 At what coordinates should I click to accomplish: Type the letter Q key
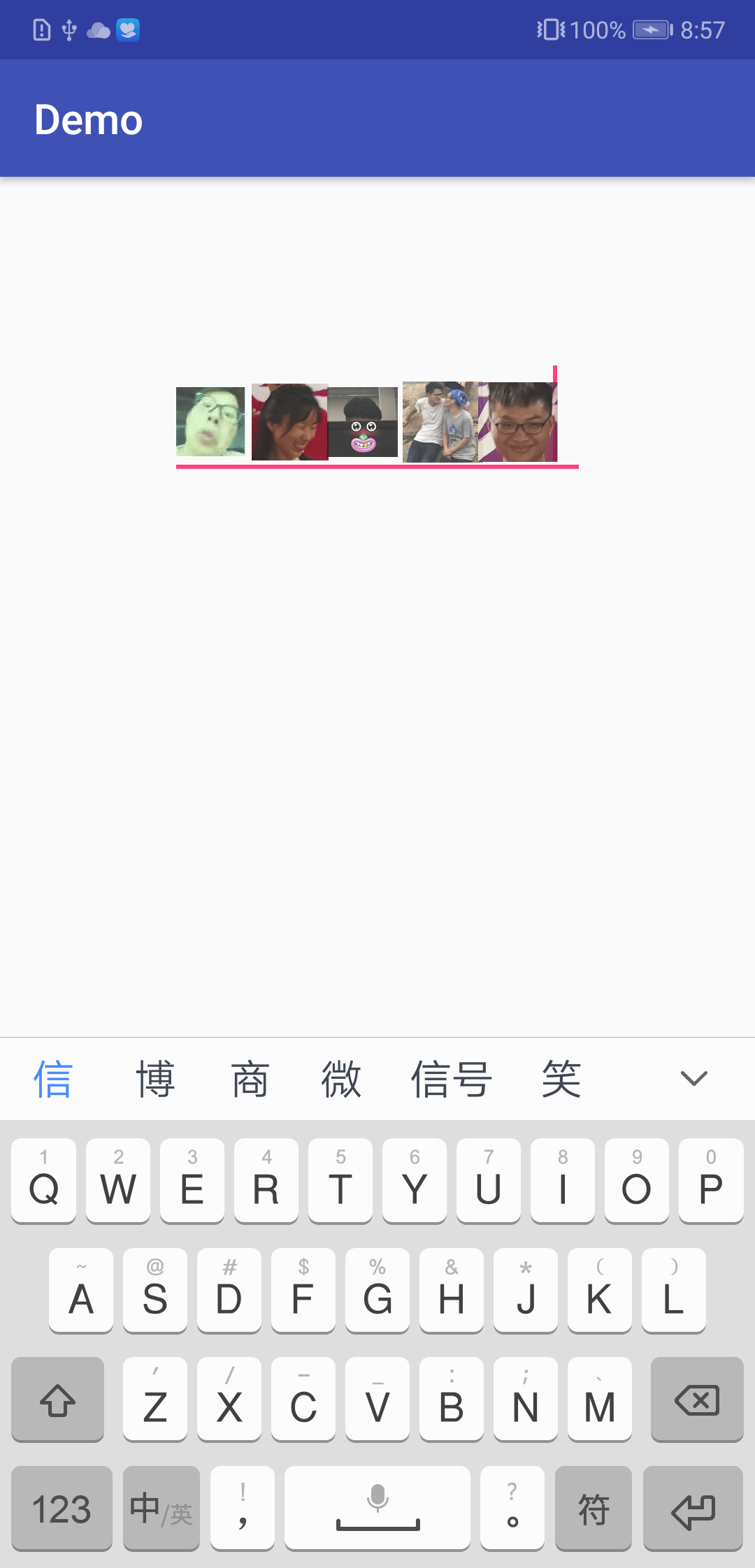pos(43,1181)
